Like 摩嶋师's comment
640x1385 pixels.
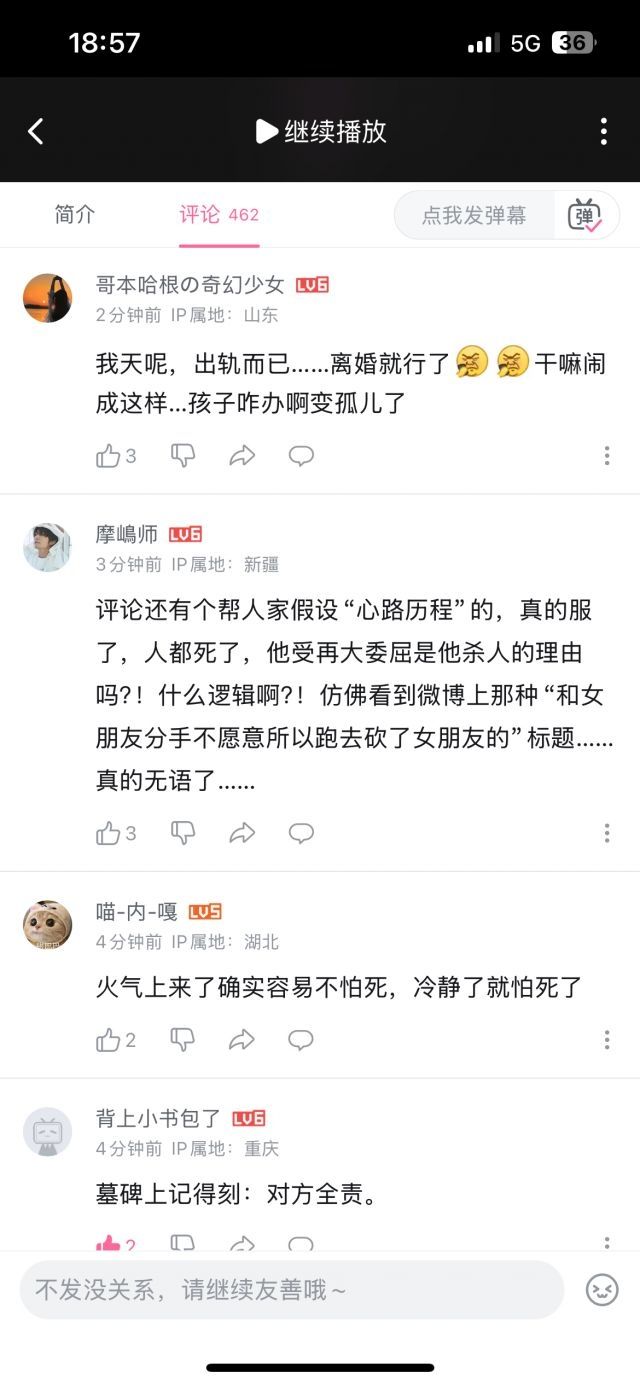click(109, 833)
